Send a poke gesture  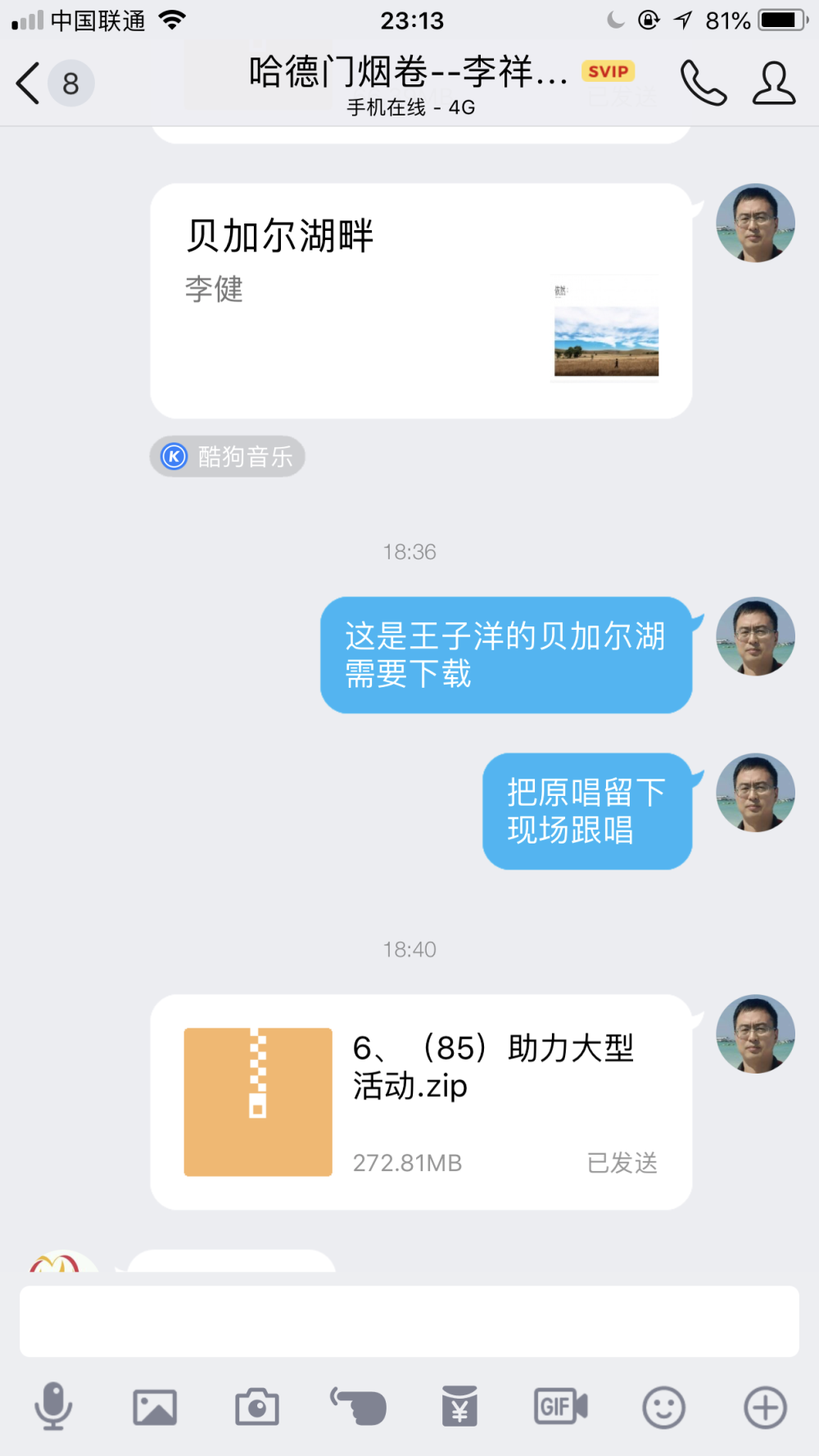coord(358,1407)
